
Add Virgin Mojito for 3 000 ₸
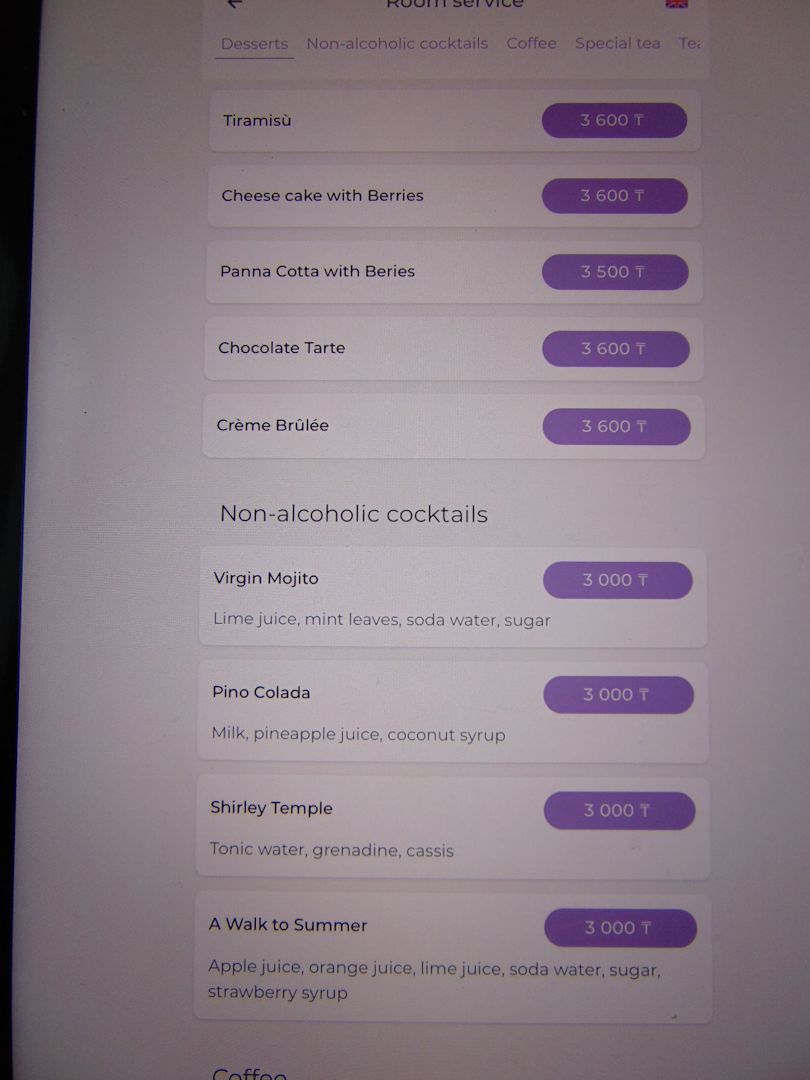(617, 580)
